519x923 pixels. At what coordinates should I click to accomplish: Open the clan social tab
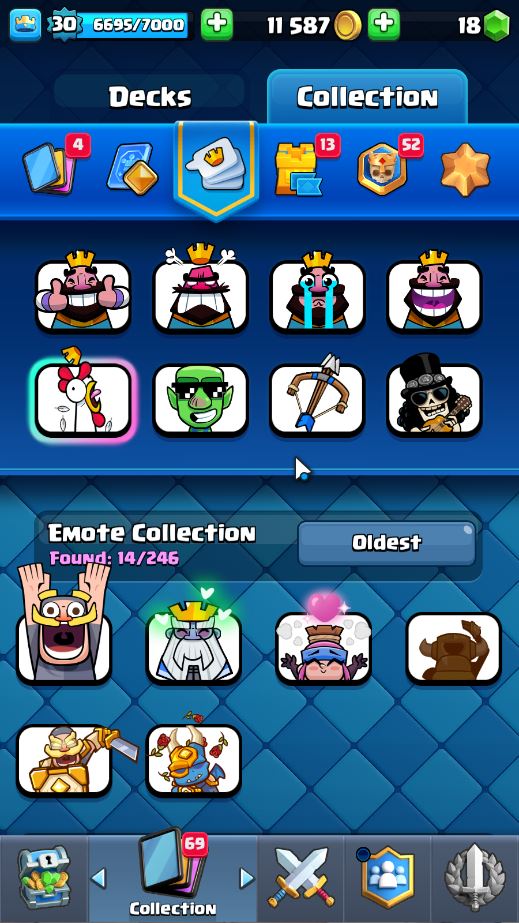tap(387, 879)
